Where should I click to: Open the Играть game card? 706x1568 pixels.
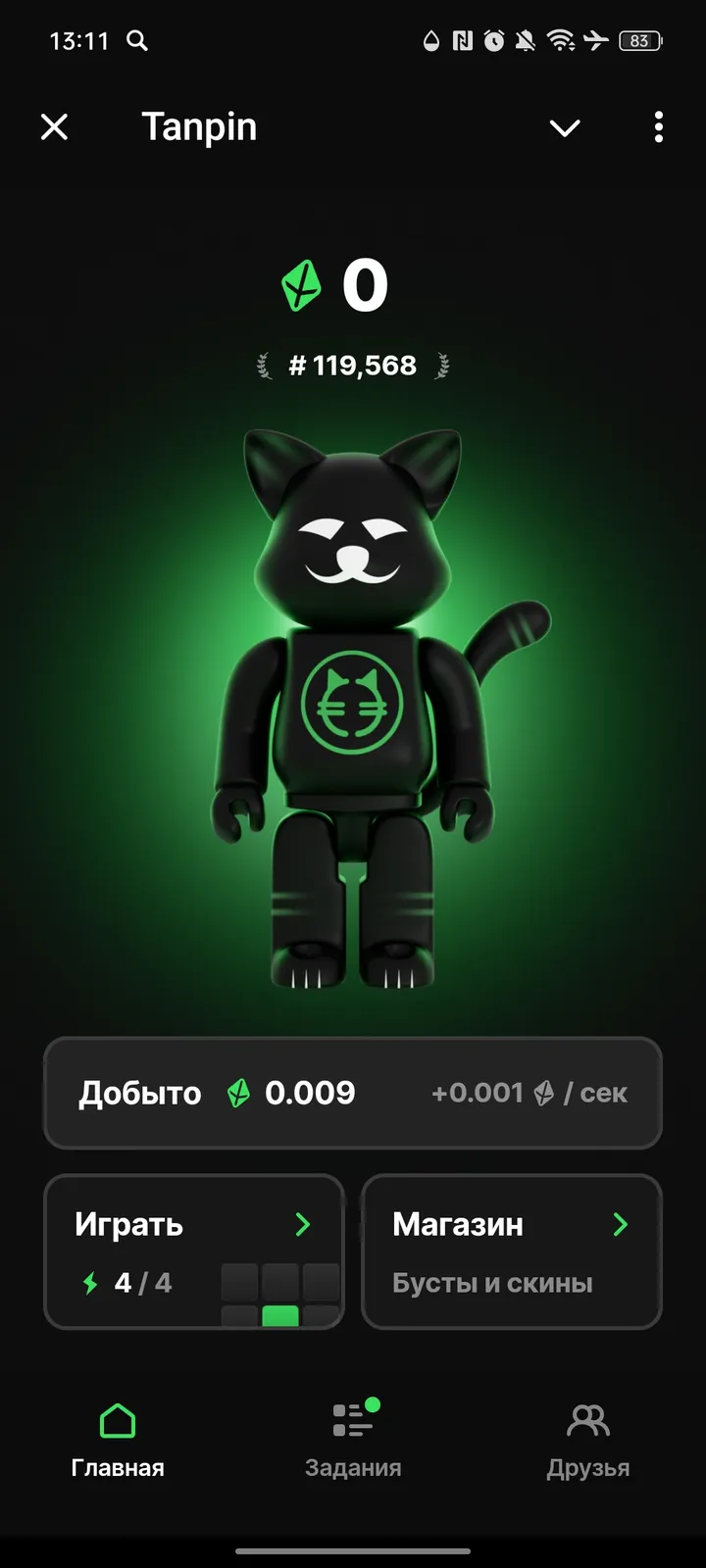[x=194, y=1251]
